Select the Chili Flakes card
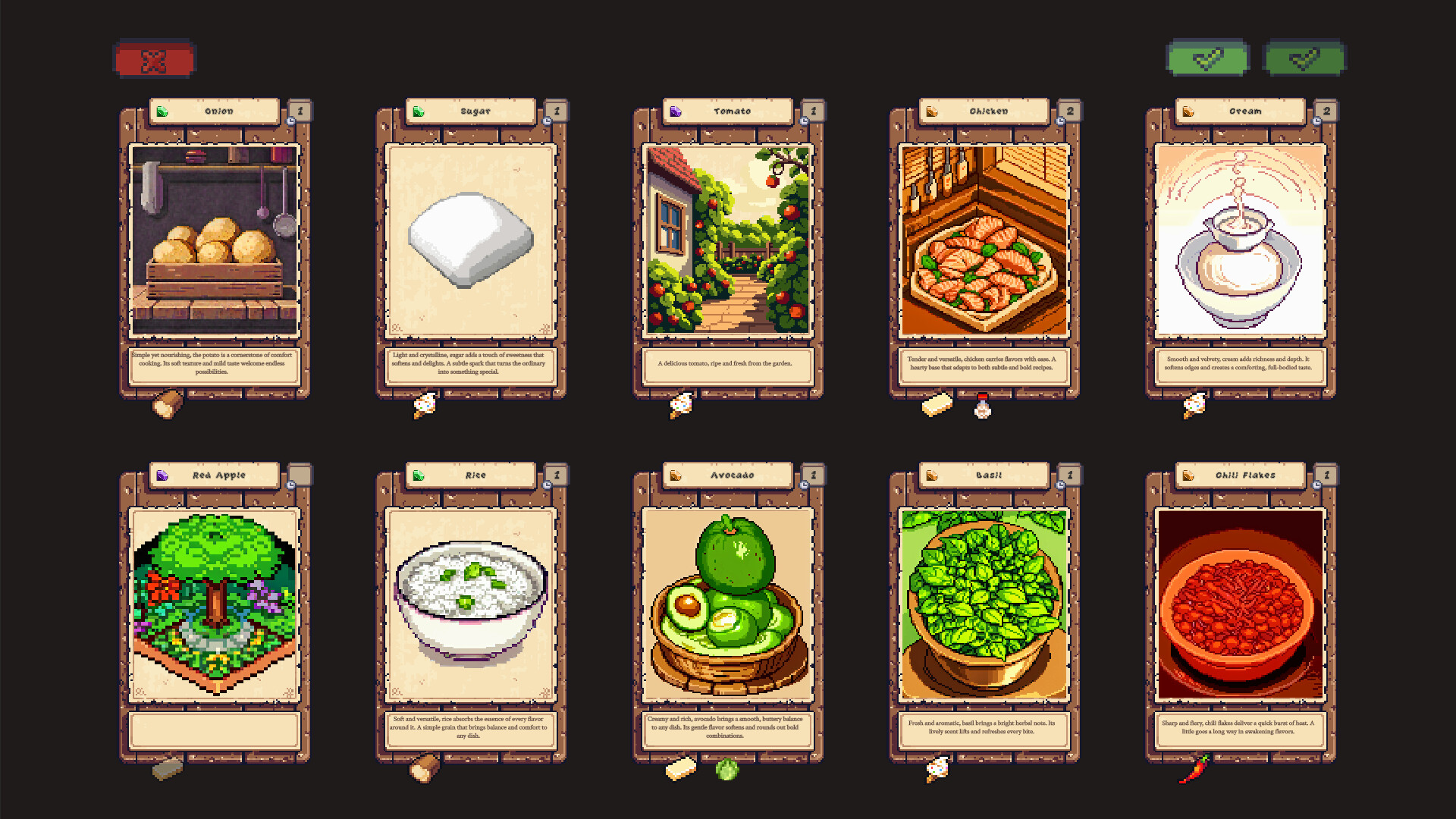 [x=1240, y=605]
